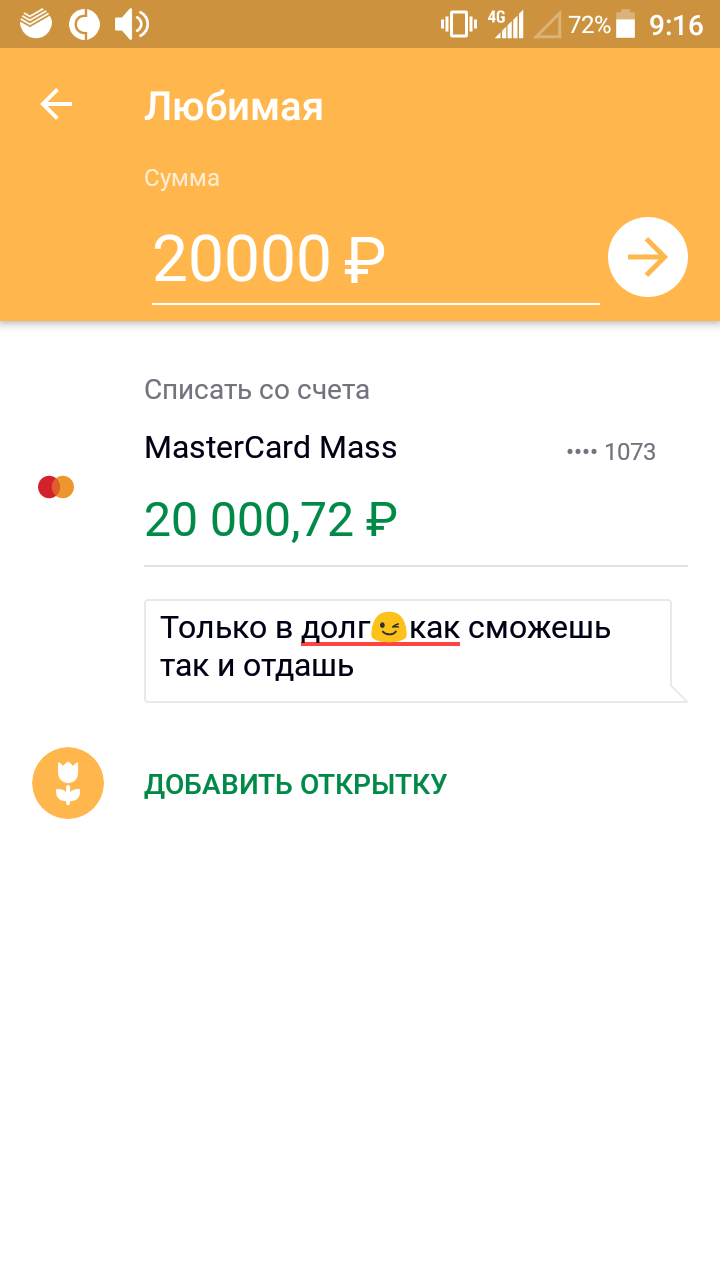
Task: Continue with the round arrow button
Action: [x=647, y=257]
